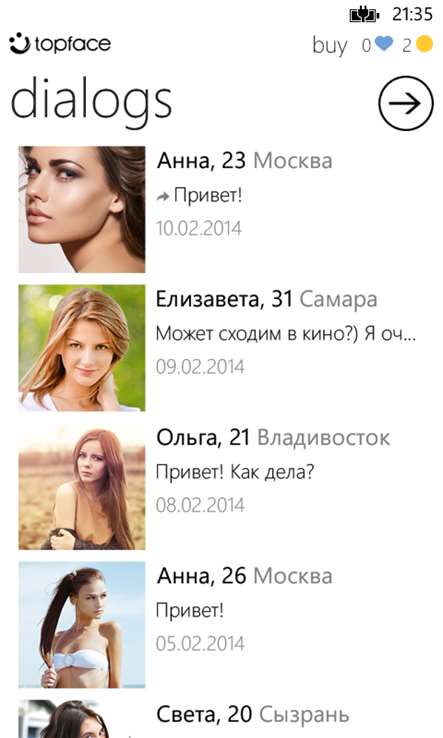Image resolution: width=443 pixels, height=738 pixels.
Task: Tap the circled arrow next to dialogs
Action: coord(405,103)
